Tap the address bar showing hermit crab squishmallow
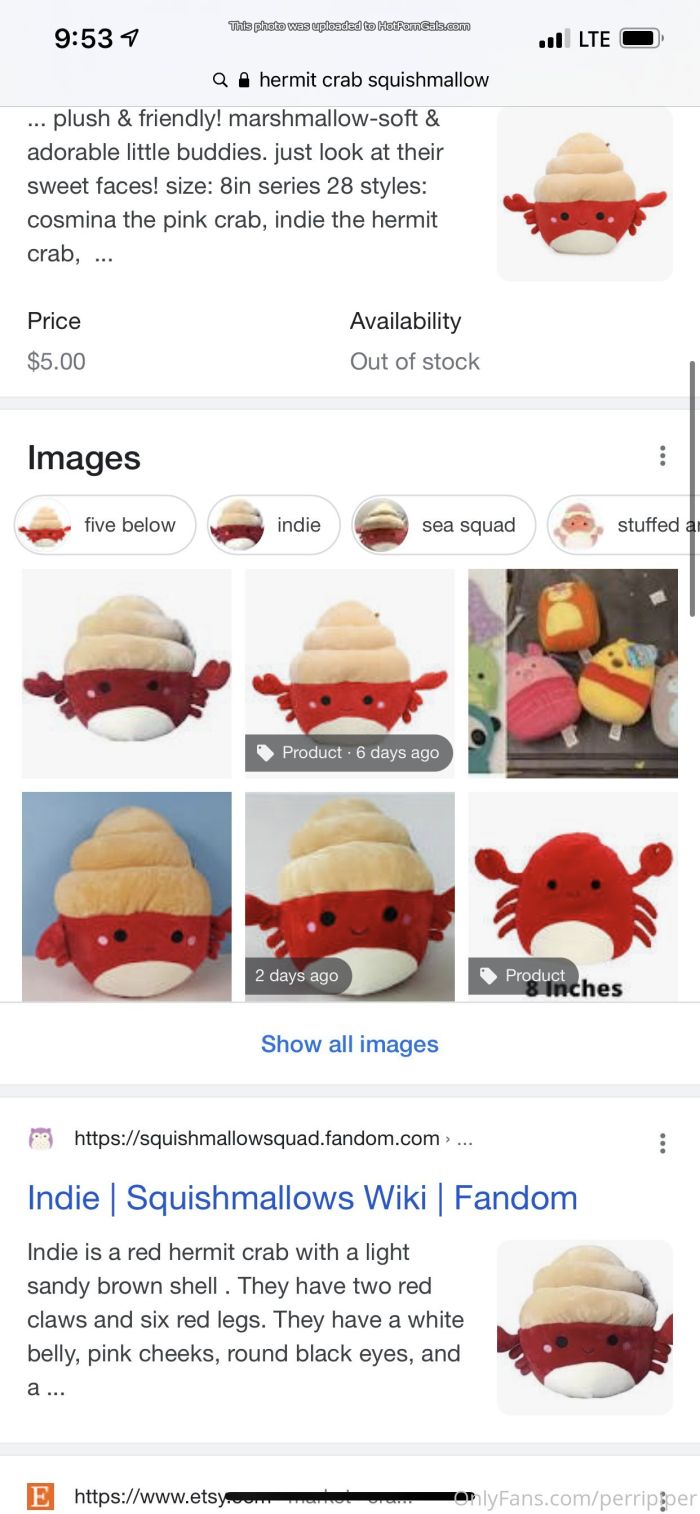This screenshot has height=1514, width=700. [351, 80]
